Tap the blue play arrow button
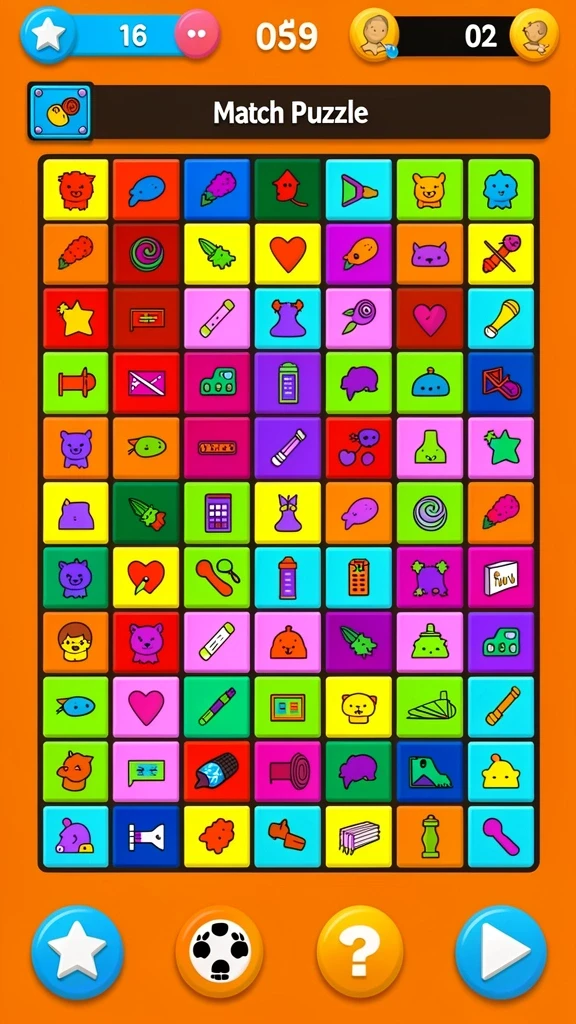576x1024 pixels. point(500,952)
